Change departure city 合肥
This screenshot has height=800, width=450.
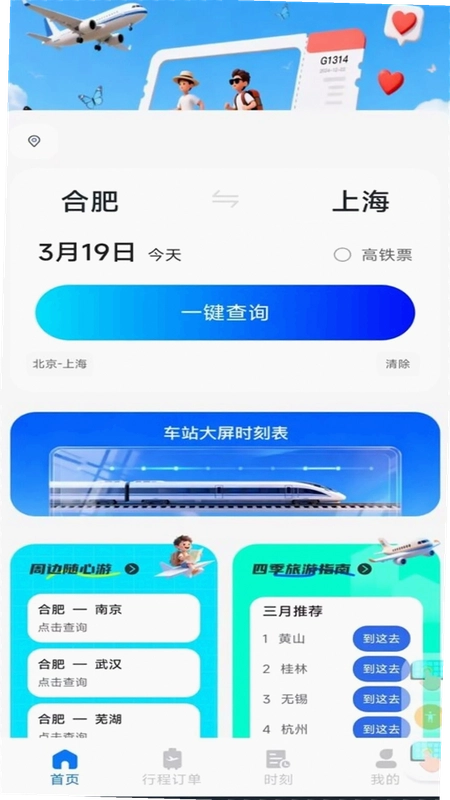[90, 201]
